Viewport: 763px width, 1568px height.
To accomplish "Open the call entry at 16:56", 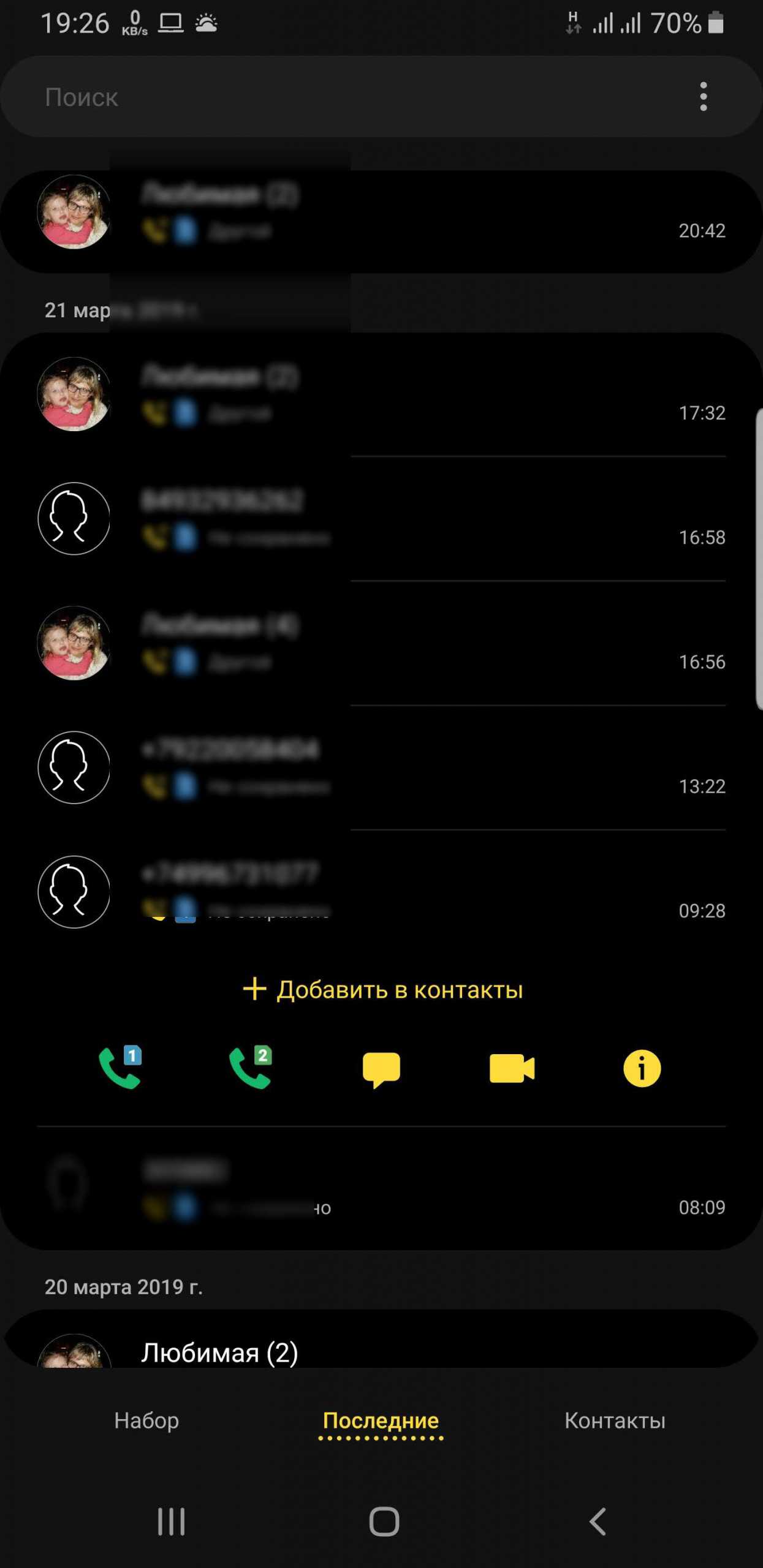I will click(381, 643).
